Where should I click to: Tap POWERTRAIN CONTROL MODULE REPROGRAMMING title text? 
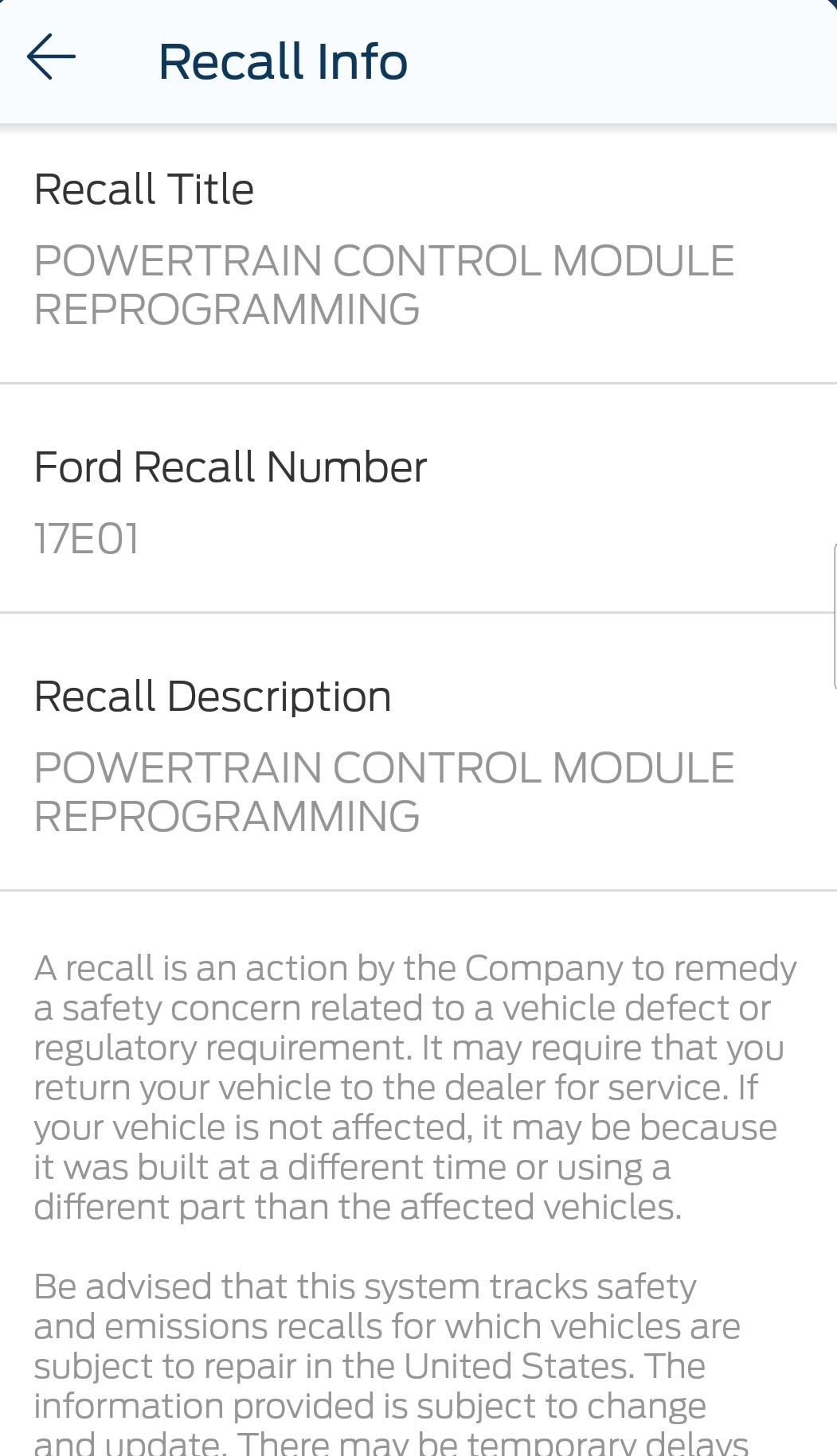point(385,283)
